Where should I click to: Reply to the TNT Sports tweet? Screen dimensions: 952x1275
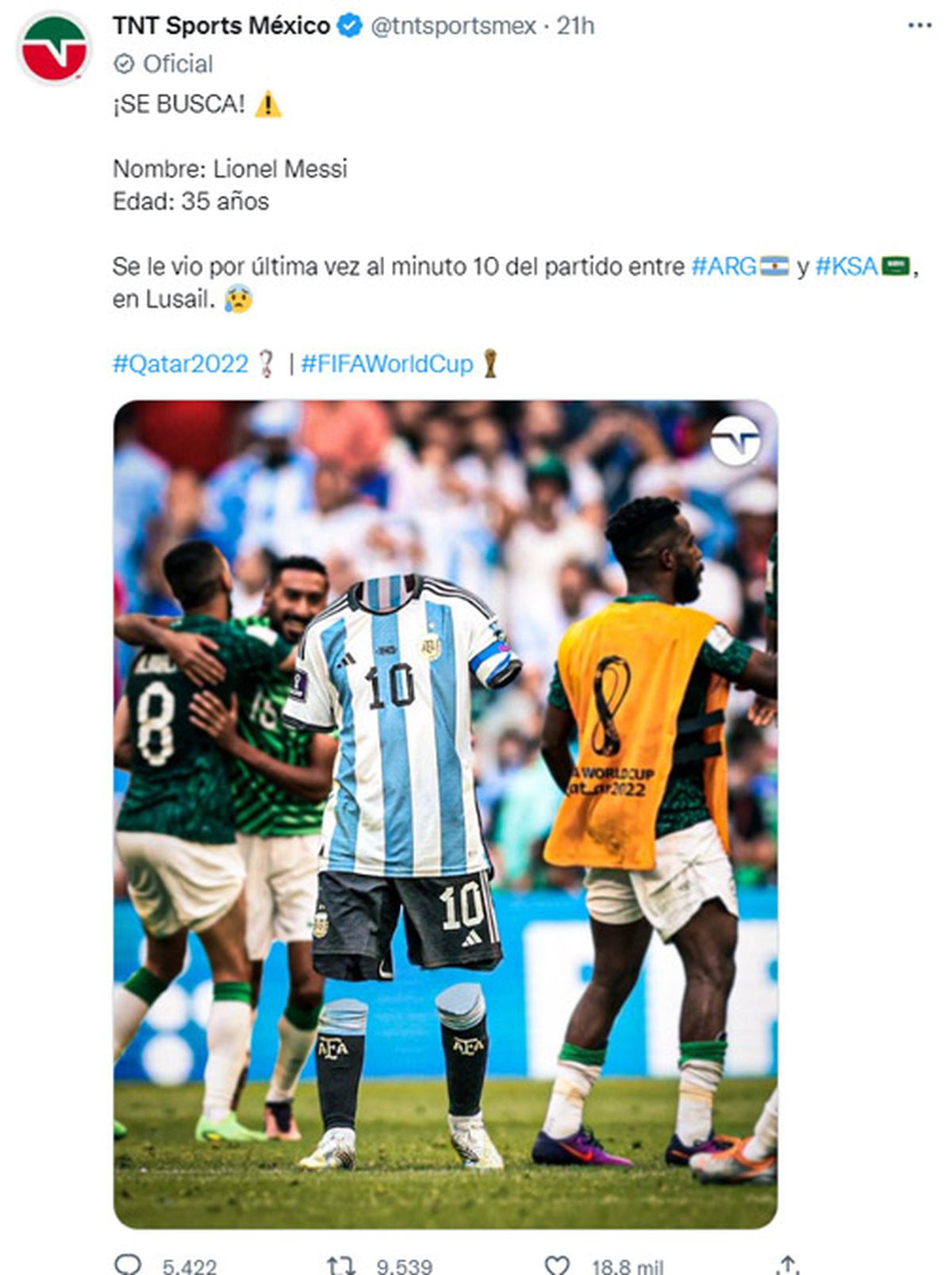[129, 1264]
